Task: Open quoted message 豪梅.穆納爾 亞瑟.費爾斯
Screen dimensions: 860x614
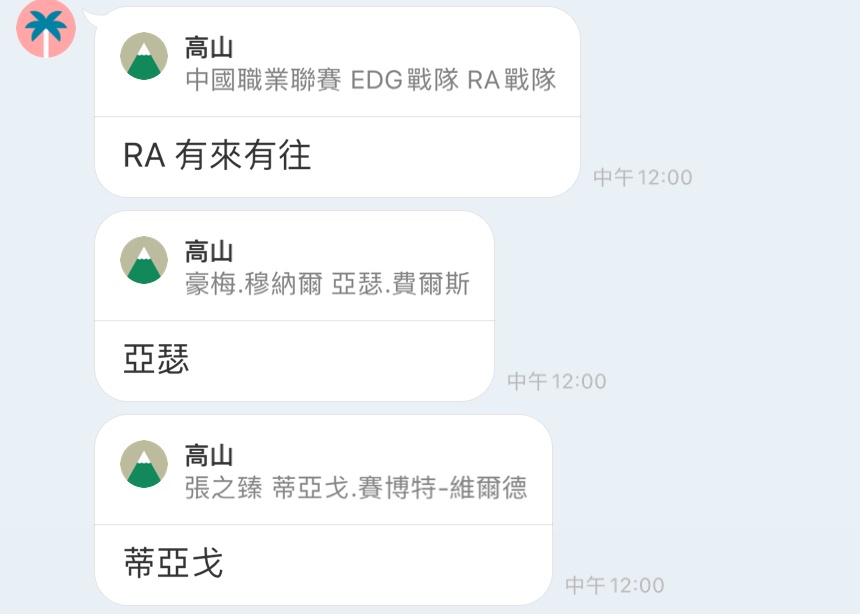Action: [x=294, y=268]
